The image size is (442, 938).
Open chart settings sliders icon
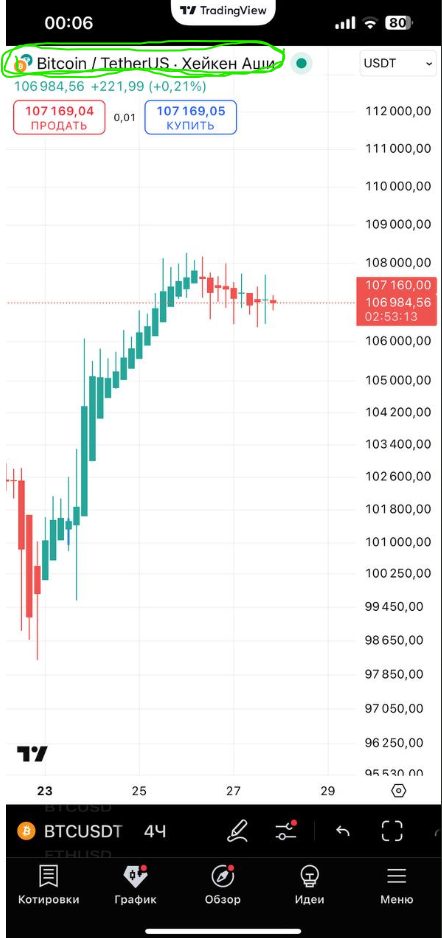click(286, 831)
